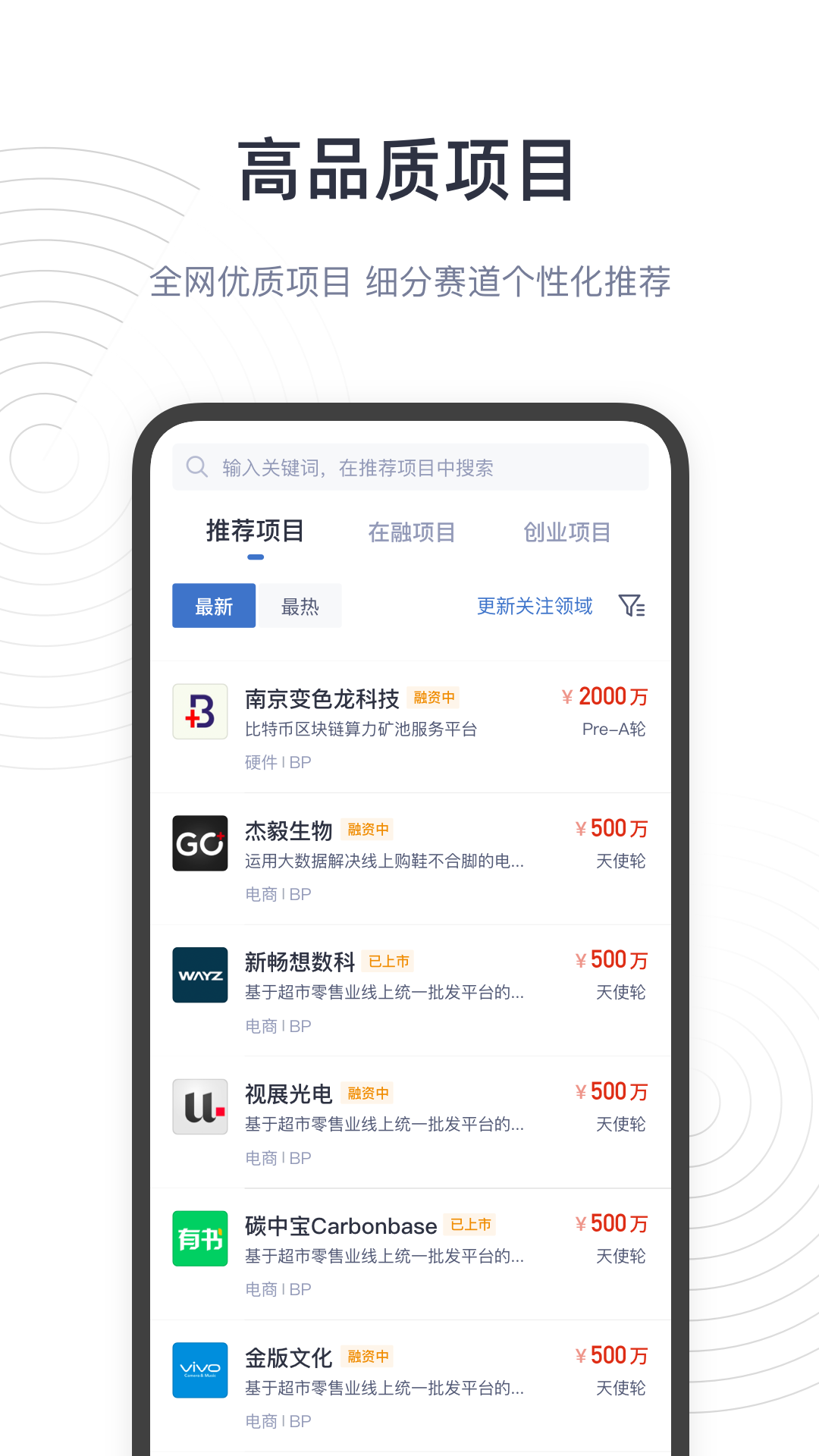
Task: Click the 南京变色龙科技 company logo
Action: coord(199,711)
